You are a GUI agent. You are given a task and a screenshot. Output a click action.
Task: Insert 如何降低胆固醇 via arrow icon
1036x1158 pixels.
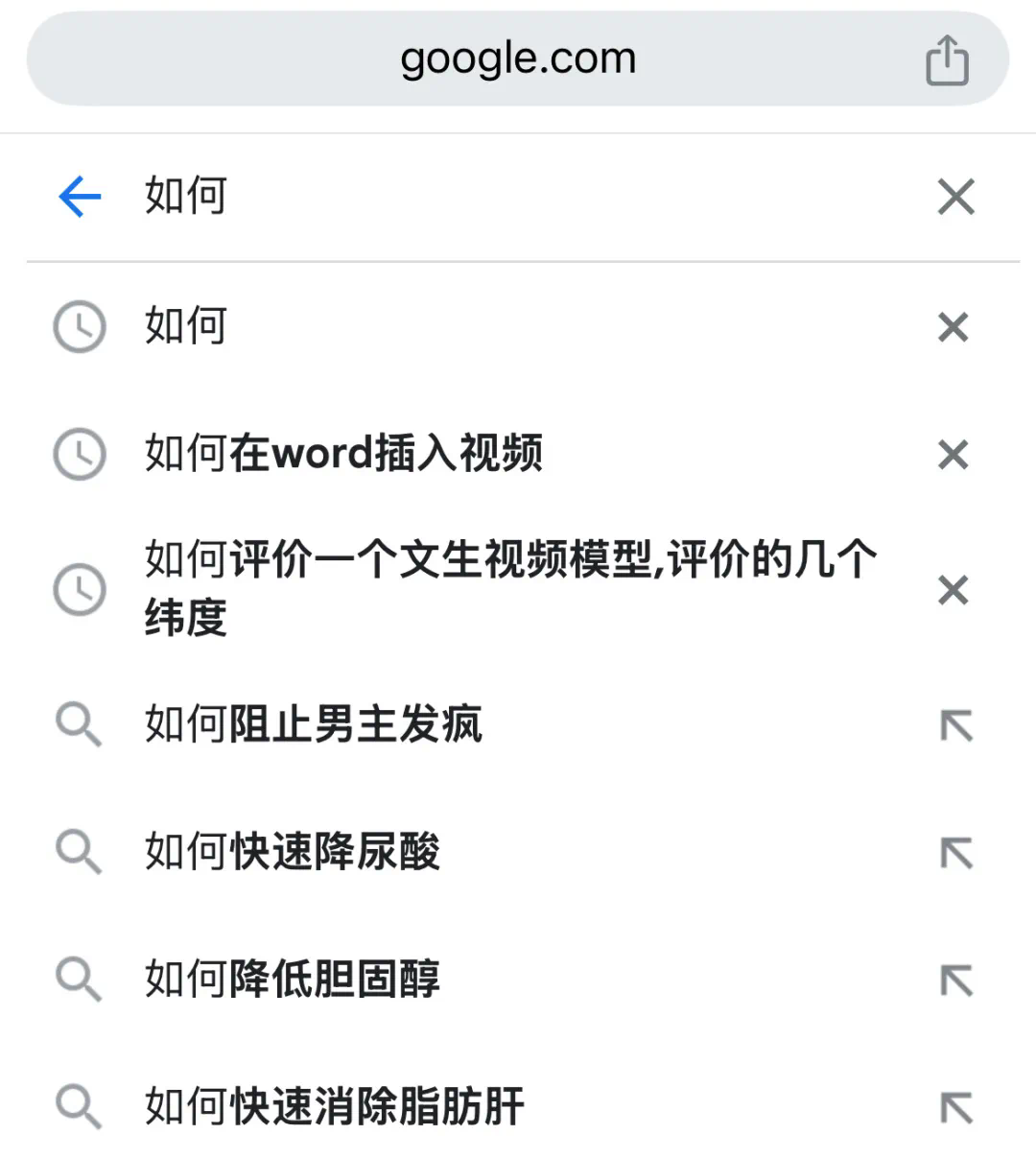pos(955,981)
